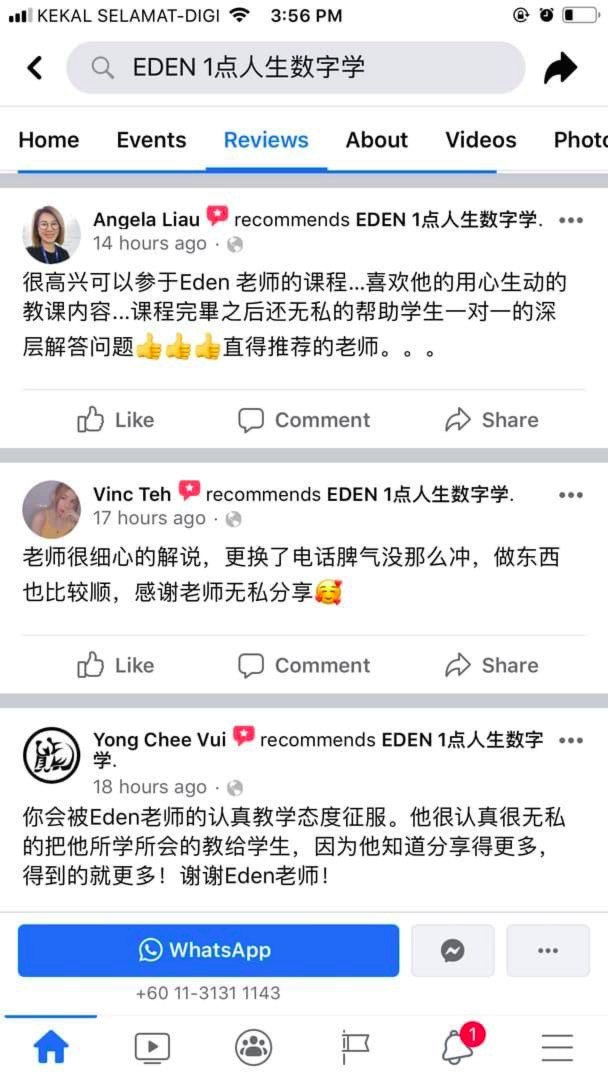Open options menu on Yong Chee Vui's review
Viewport: 608px width, 1080px height.
pyautogui.click(x=571, y=740)
